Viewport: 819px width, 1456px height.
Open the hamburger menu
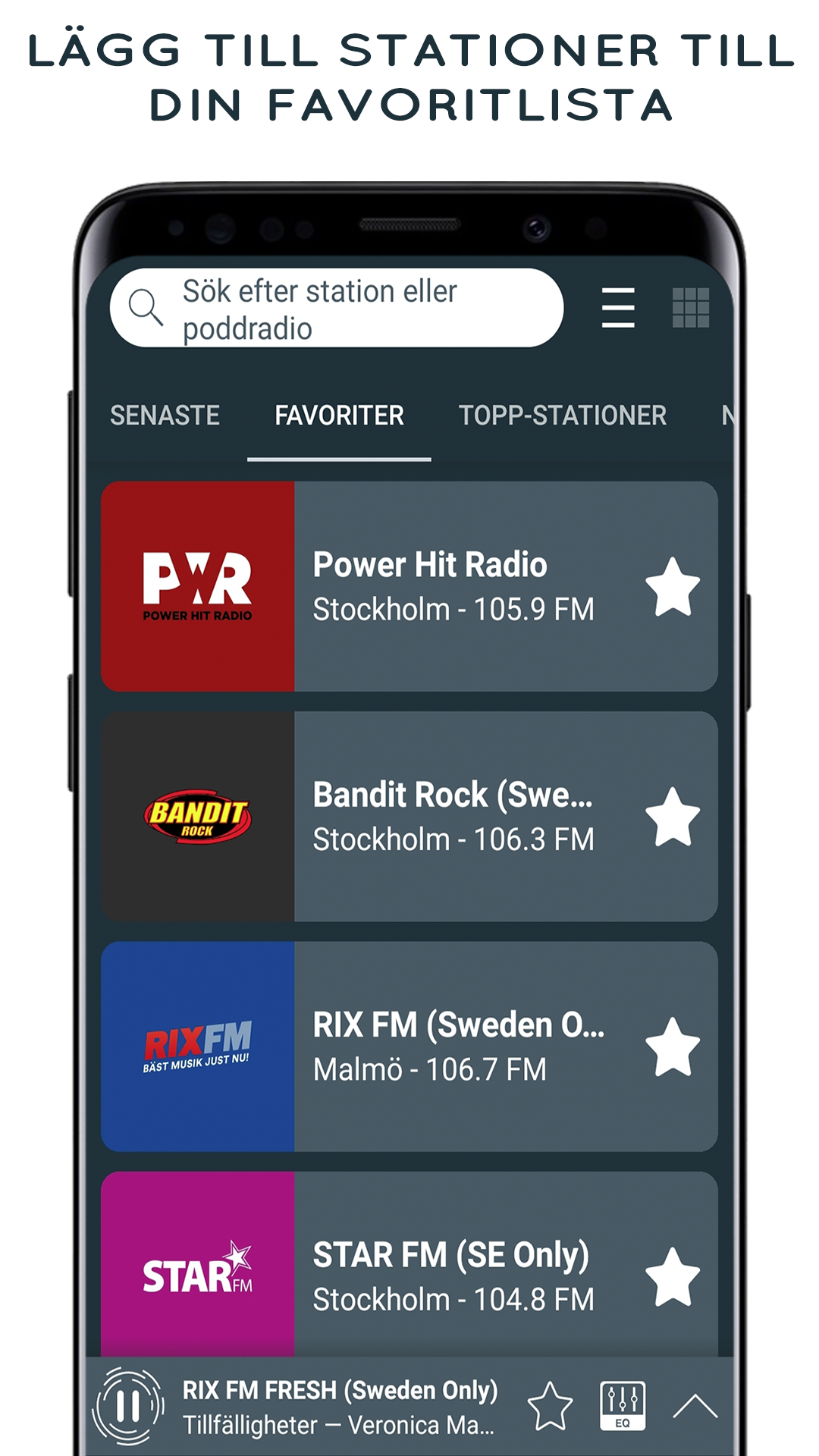[x=617, y=307]
